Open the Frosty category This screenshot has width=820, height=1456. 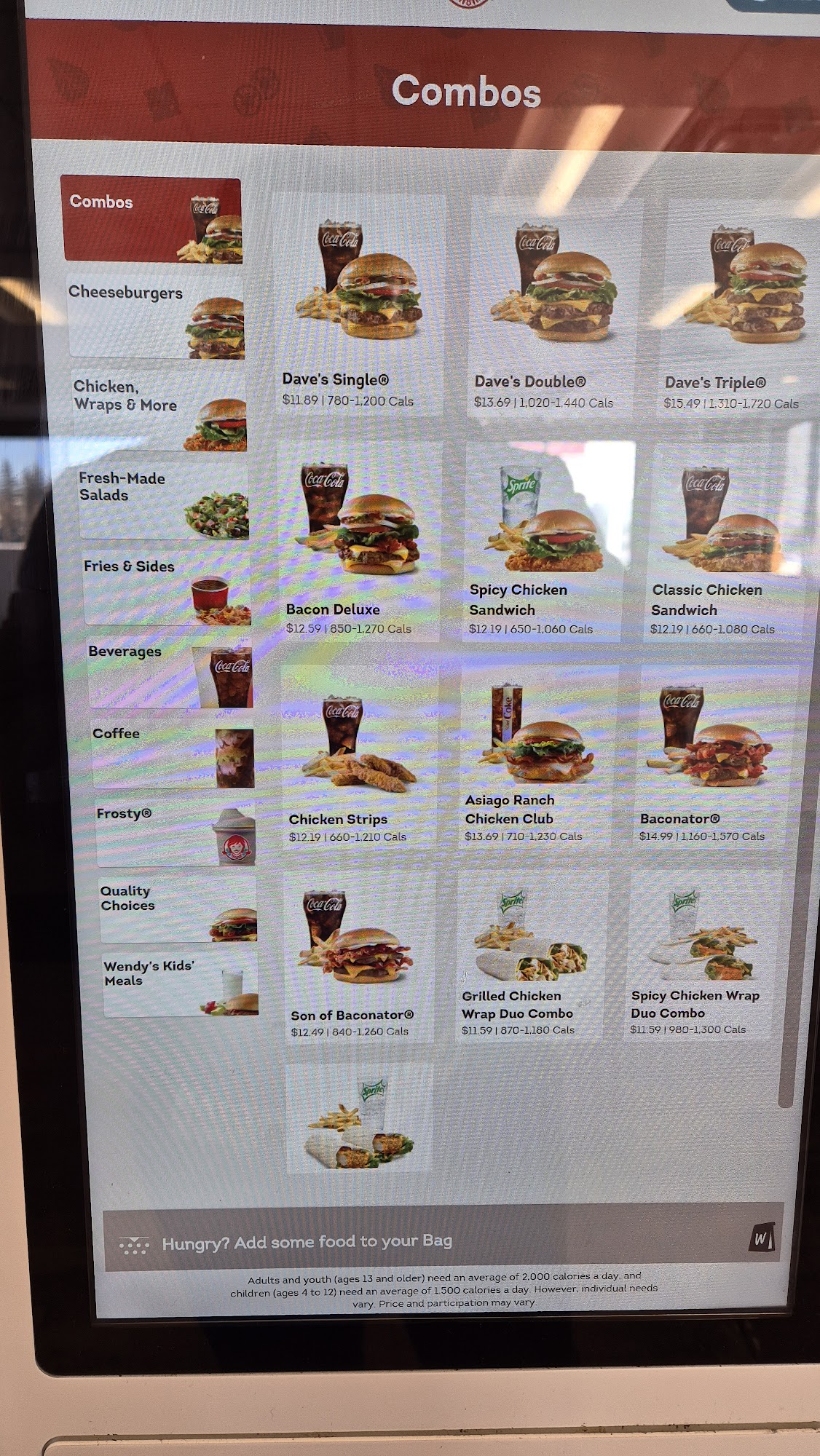(176, 832)
